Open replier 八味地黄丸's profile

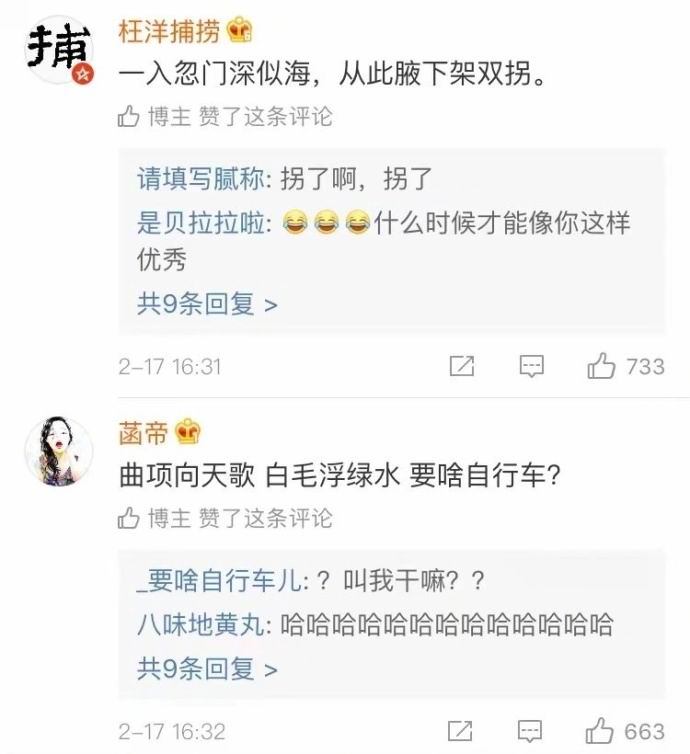pyautogui.click(x=199, y=626)
